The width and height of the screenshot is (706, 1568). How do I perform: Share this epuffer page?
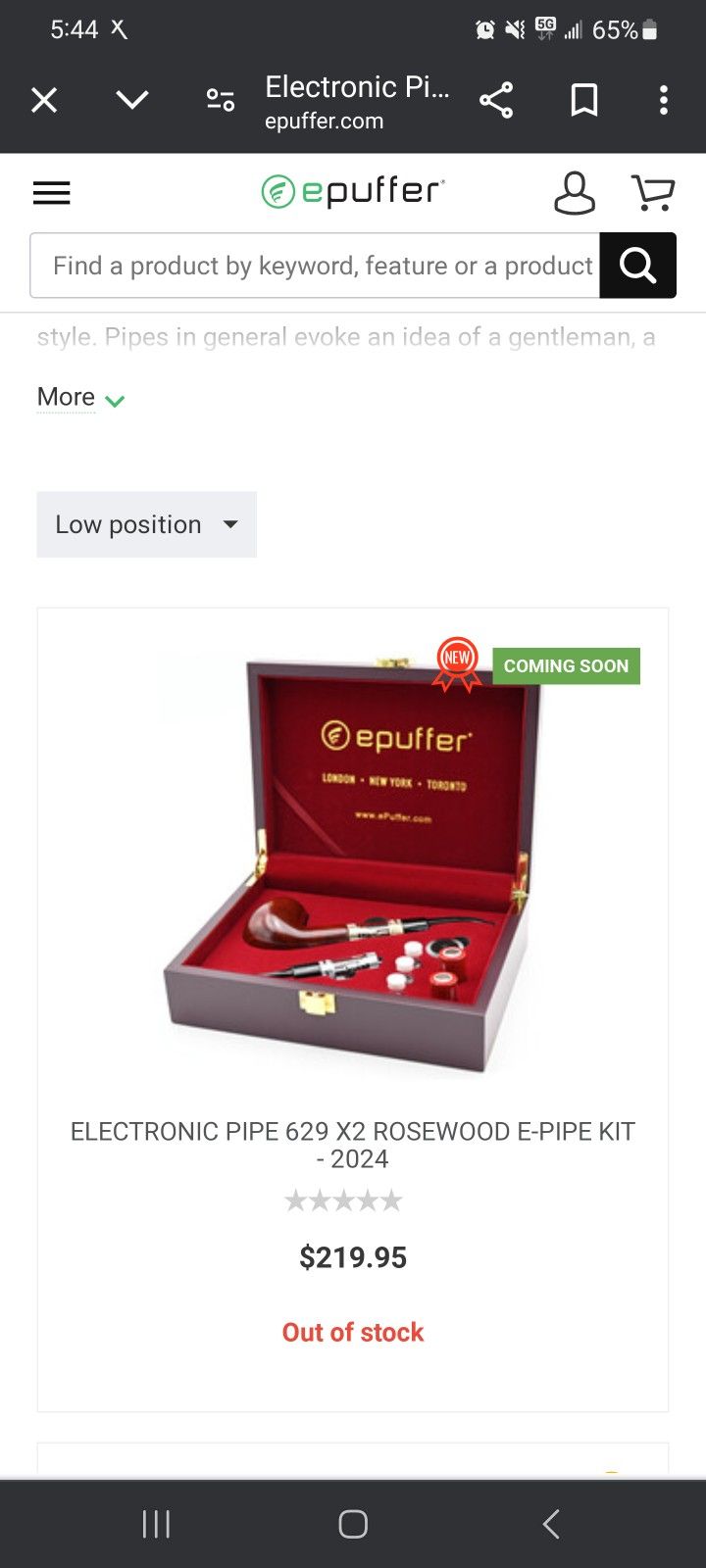(x=496, y=100)
